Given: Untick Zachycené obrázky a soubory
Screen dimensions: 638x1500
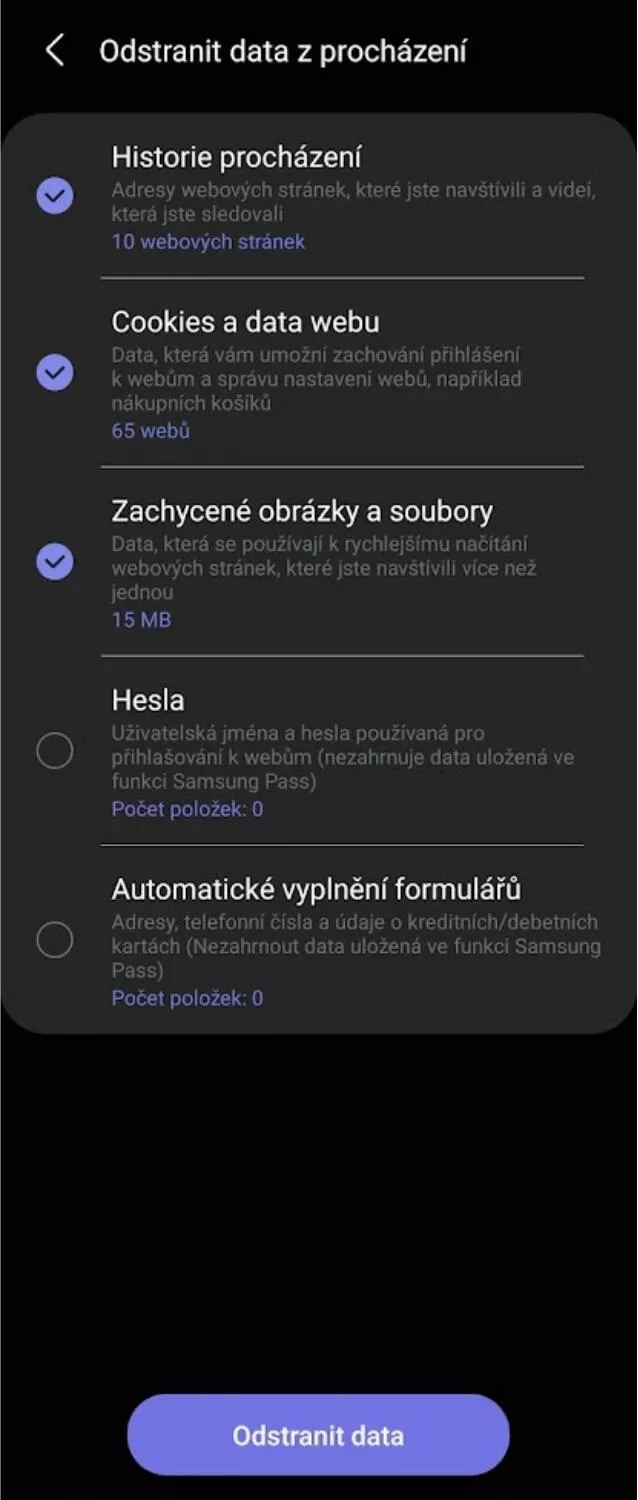Looking at the screenshot, I should point(55,562).
